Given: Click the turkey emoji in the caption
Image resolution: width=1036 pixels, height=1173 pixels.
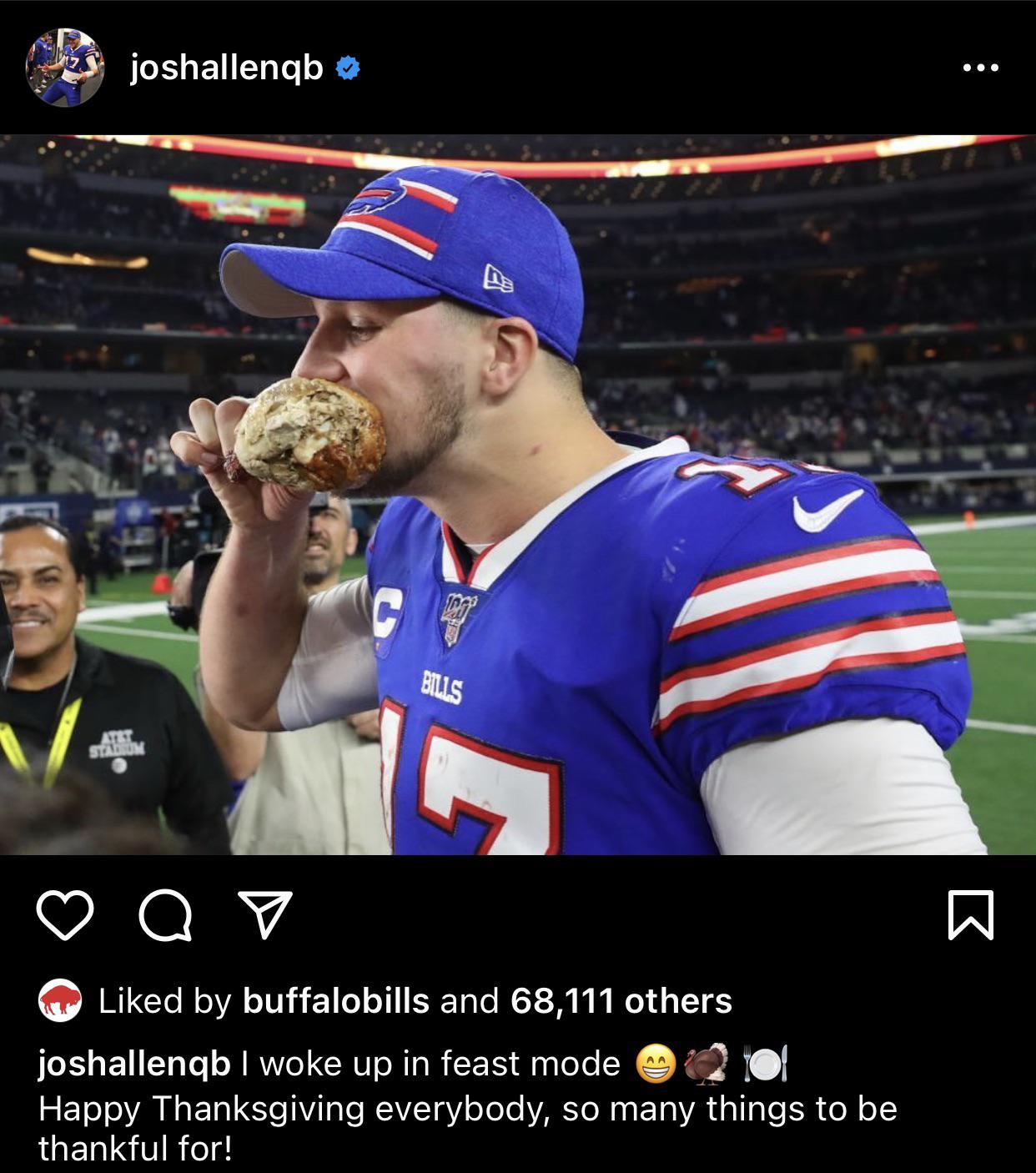Looking at the screenshot, I should [x=708, y=1062].
